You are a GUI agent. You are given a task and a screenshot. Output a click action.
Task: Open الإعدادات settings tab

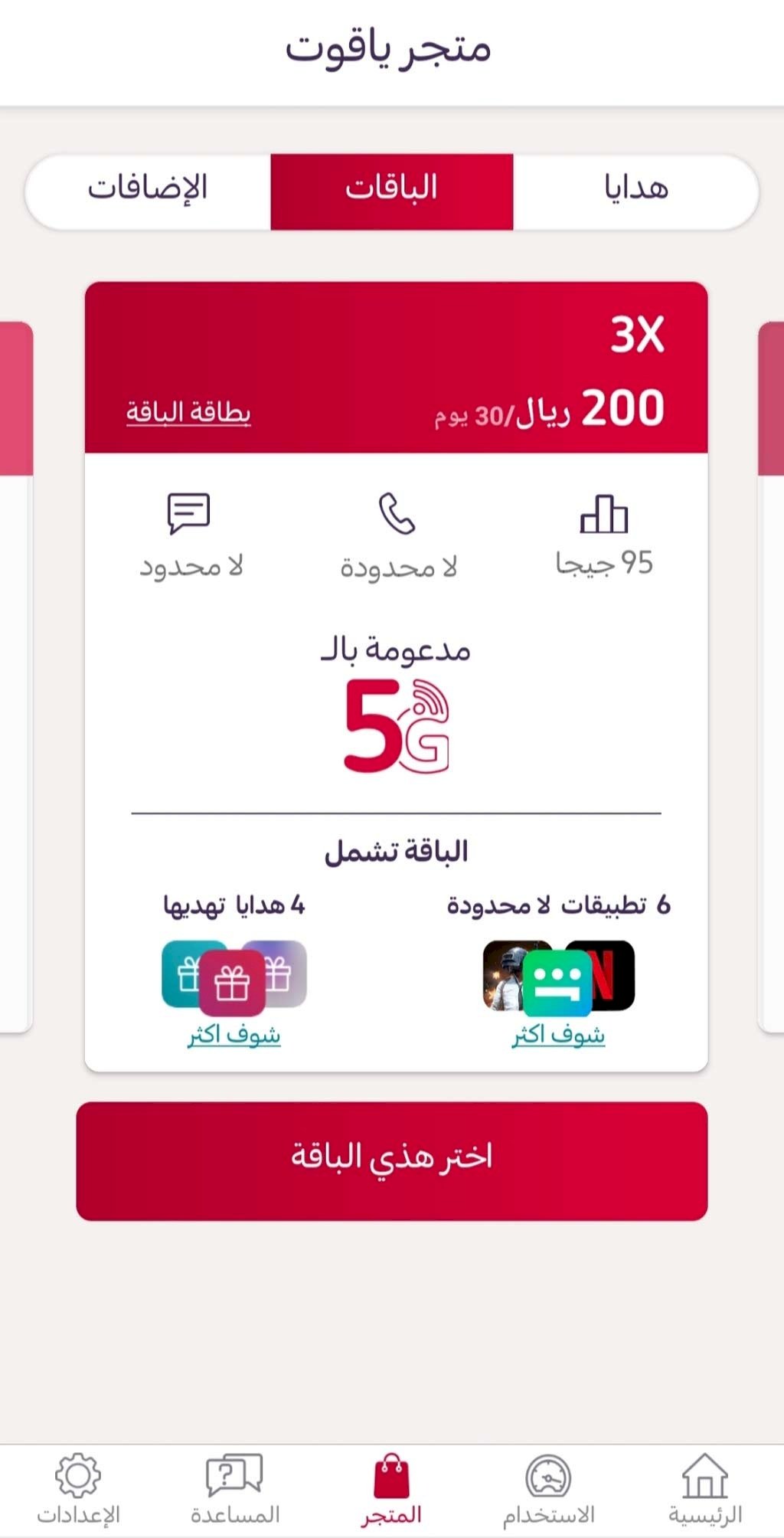click(78, 1489)
